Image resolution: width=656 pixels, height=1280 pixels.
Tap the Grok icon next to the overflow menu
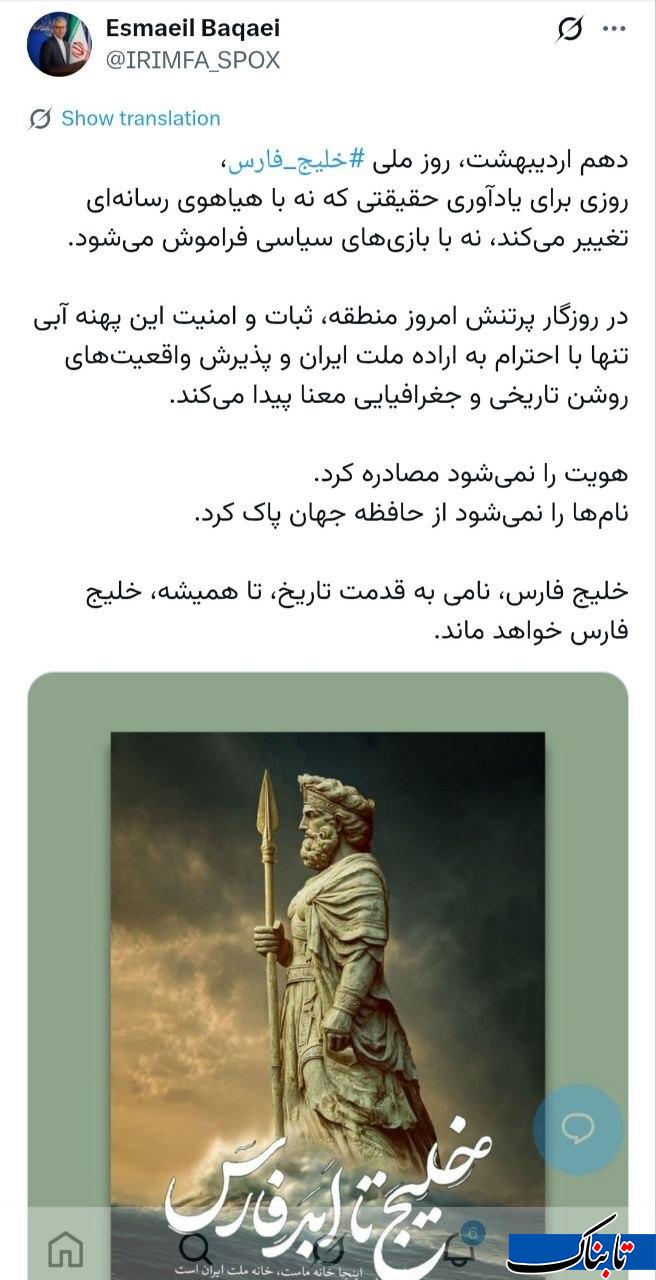[570, 29]
